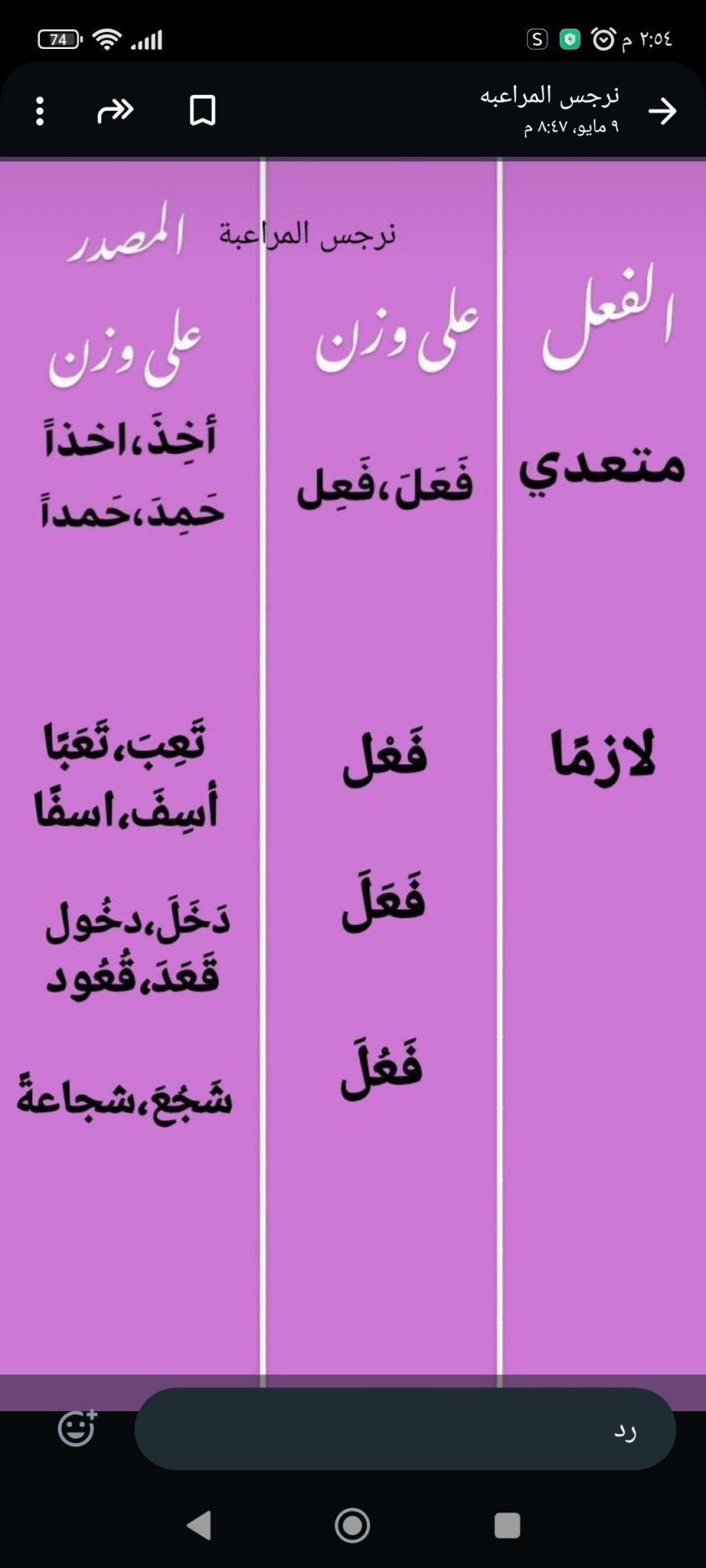Tap the system back button
Image resolution: width=706 pixels, height=1568 pixels.
[199, 1525]
